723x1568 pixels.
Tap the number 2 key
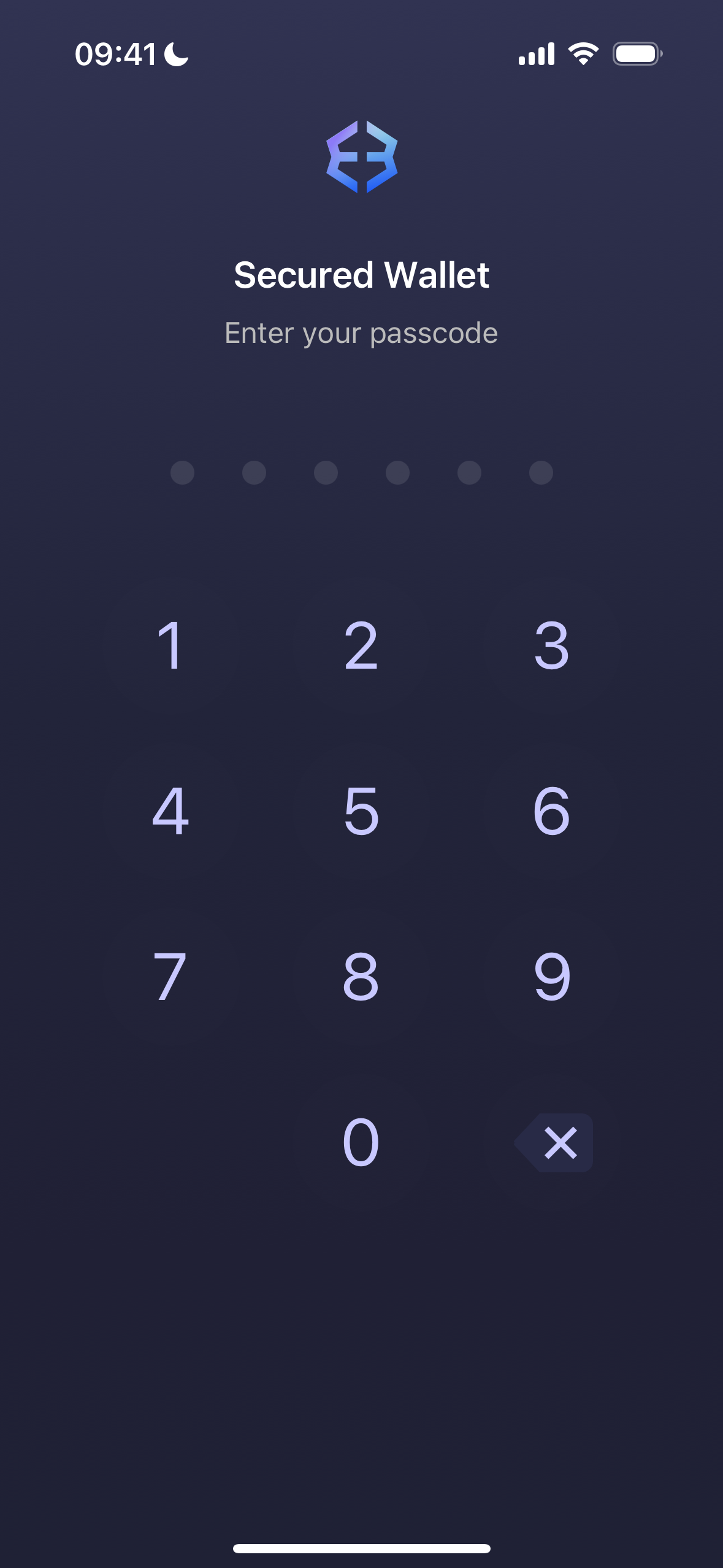361,645
